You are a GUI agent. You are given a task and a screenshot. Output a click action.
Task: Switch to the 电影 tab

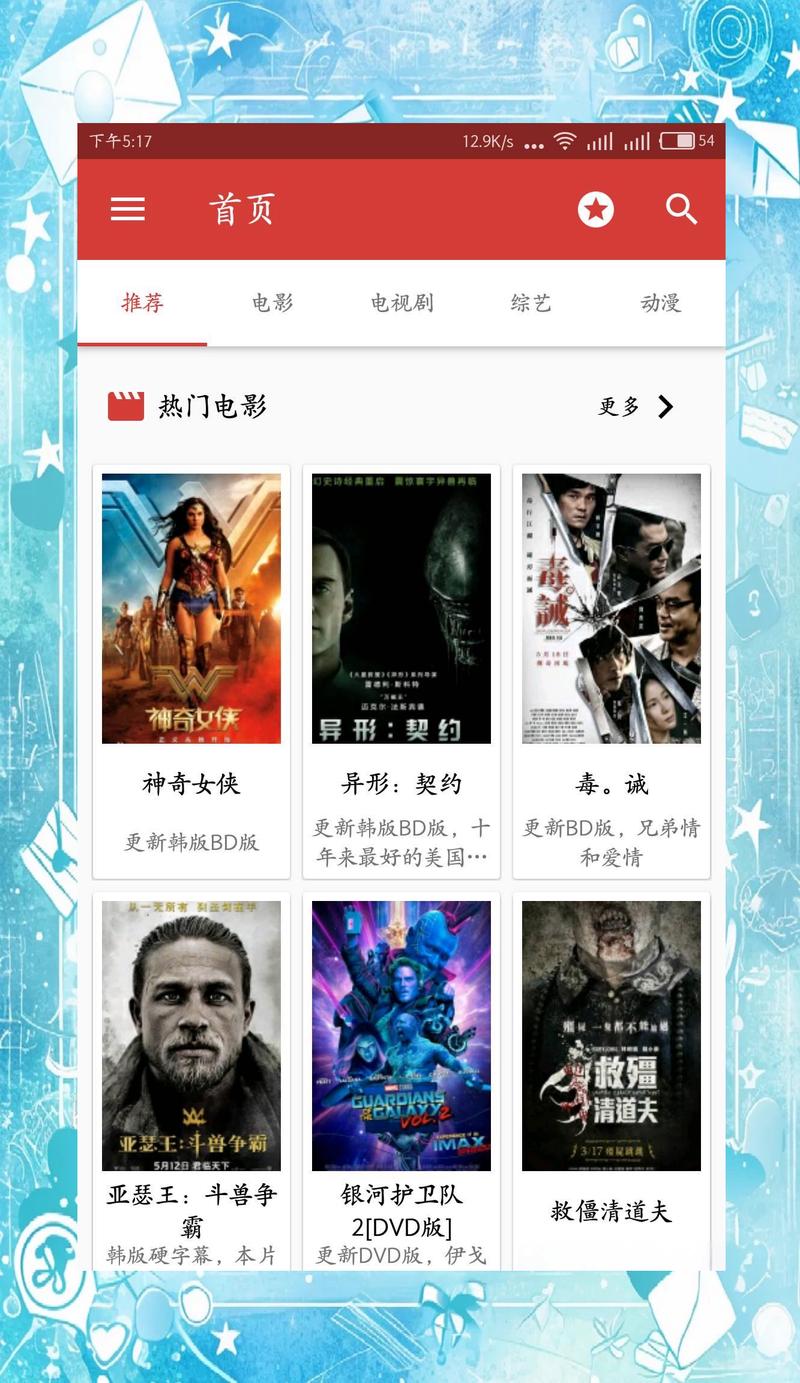272,303
